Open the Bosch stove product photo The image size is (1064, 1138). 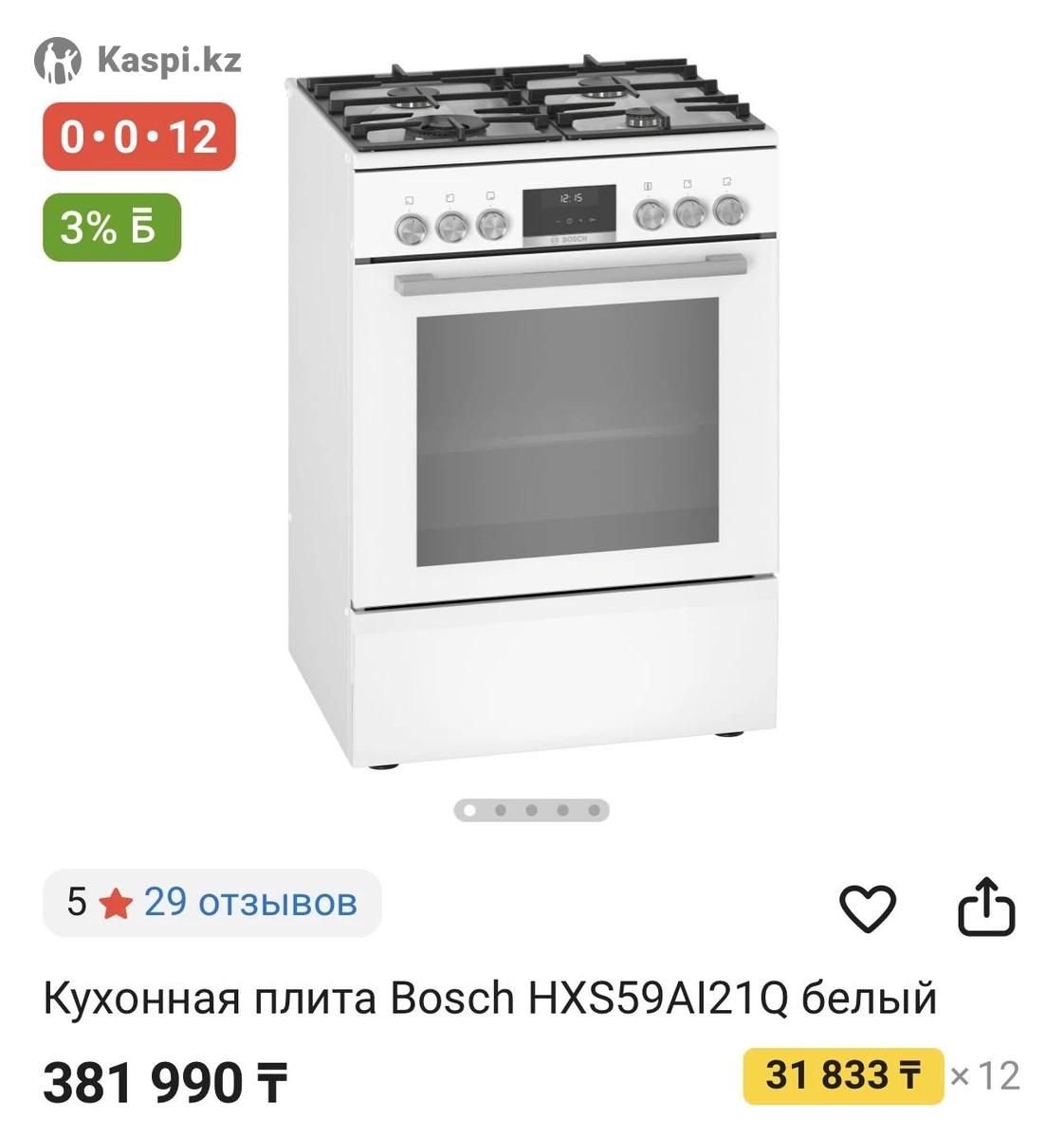point(533,417)
